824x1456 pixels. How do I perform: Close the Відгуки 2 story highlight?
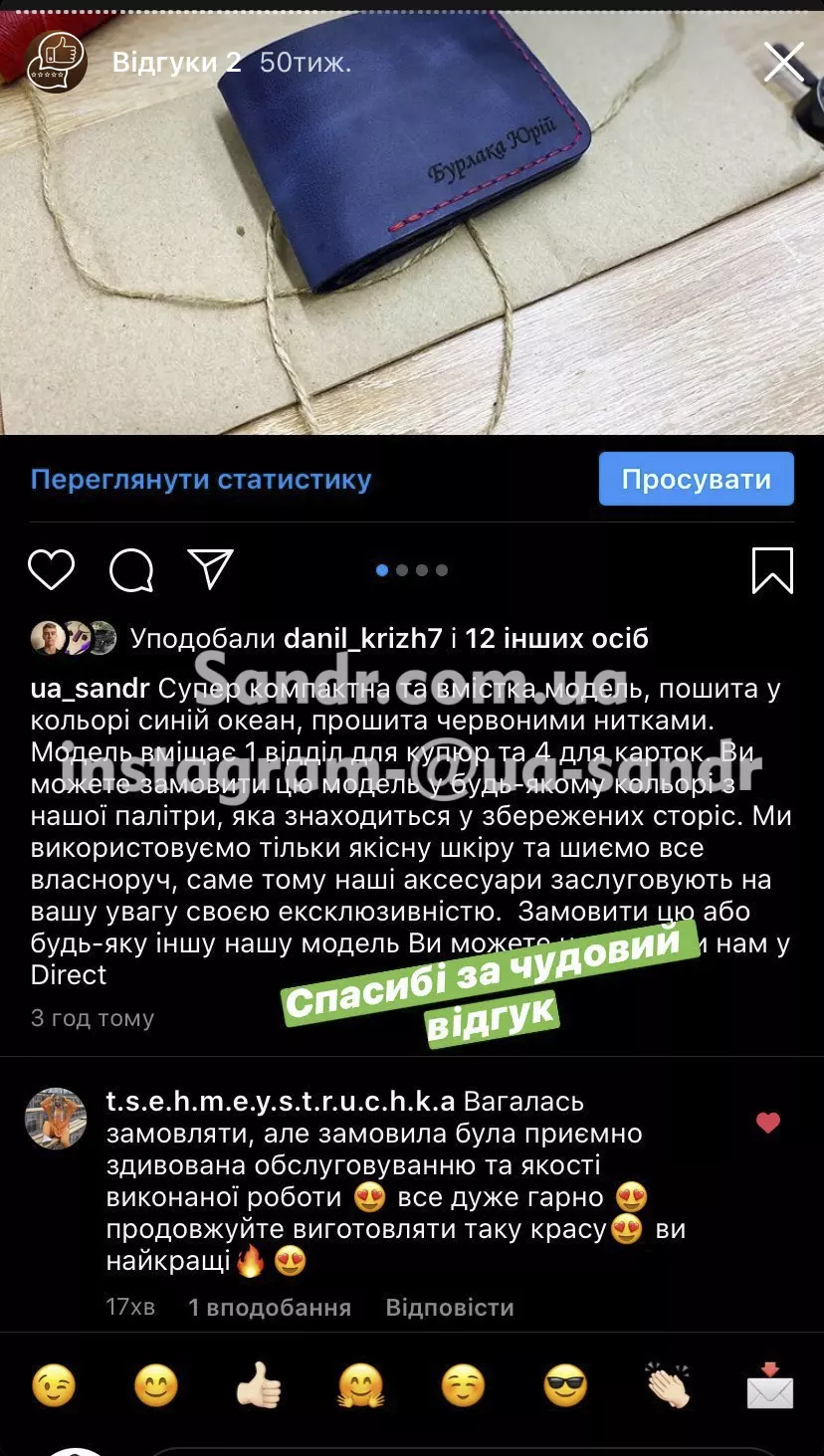[x=783, y=63]
